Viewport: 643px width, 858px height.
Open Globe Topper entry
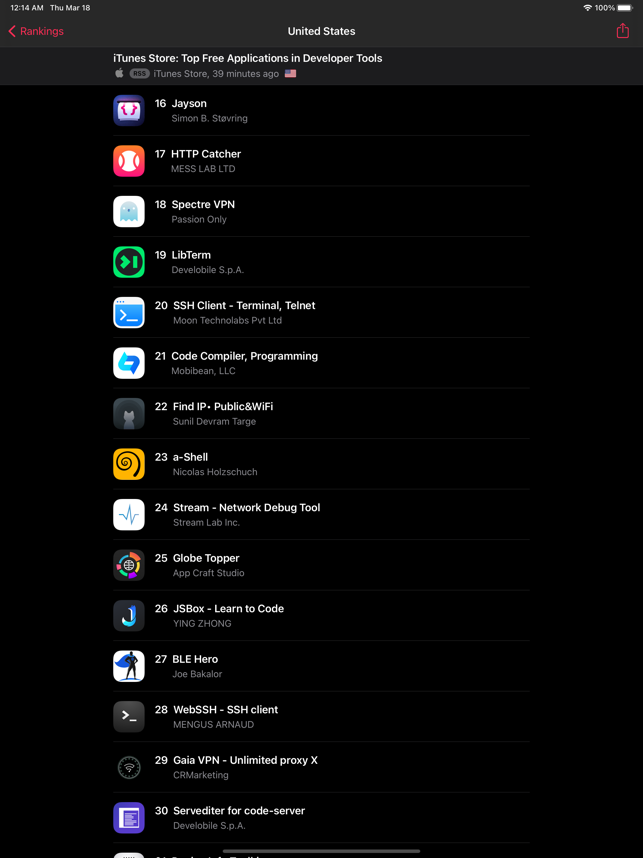(x=320, y=565)
